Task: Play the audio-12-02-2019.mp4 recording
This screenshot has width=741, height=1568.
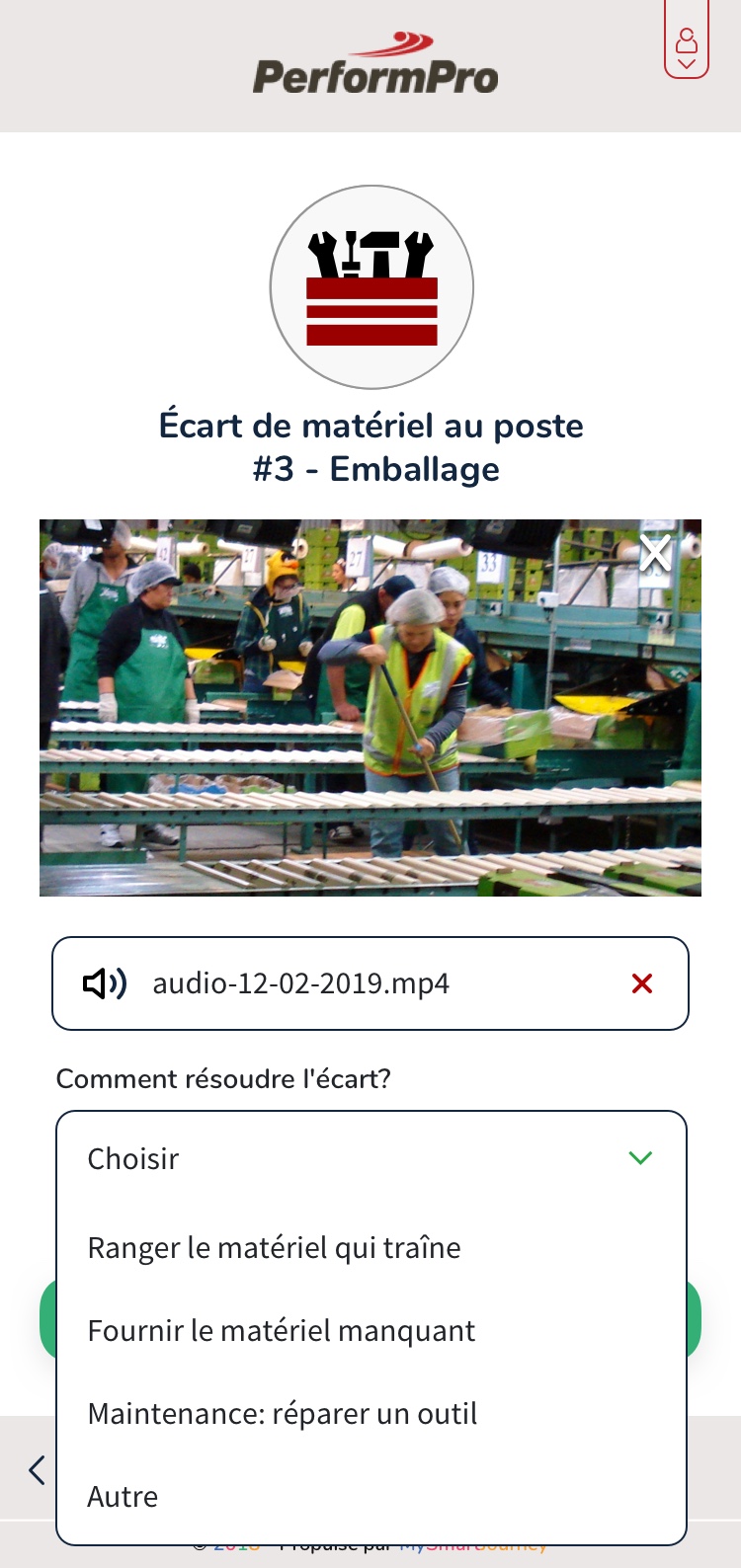Action: (x=105, y=983)
